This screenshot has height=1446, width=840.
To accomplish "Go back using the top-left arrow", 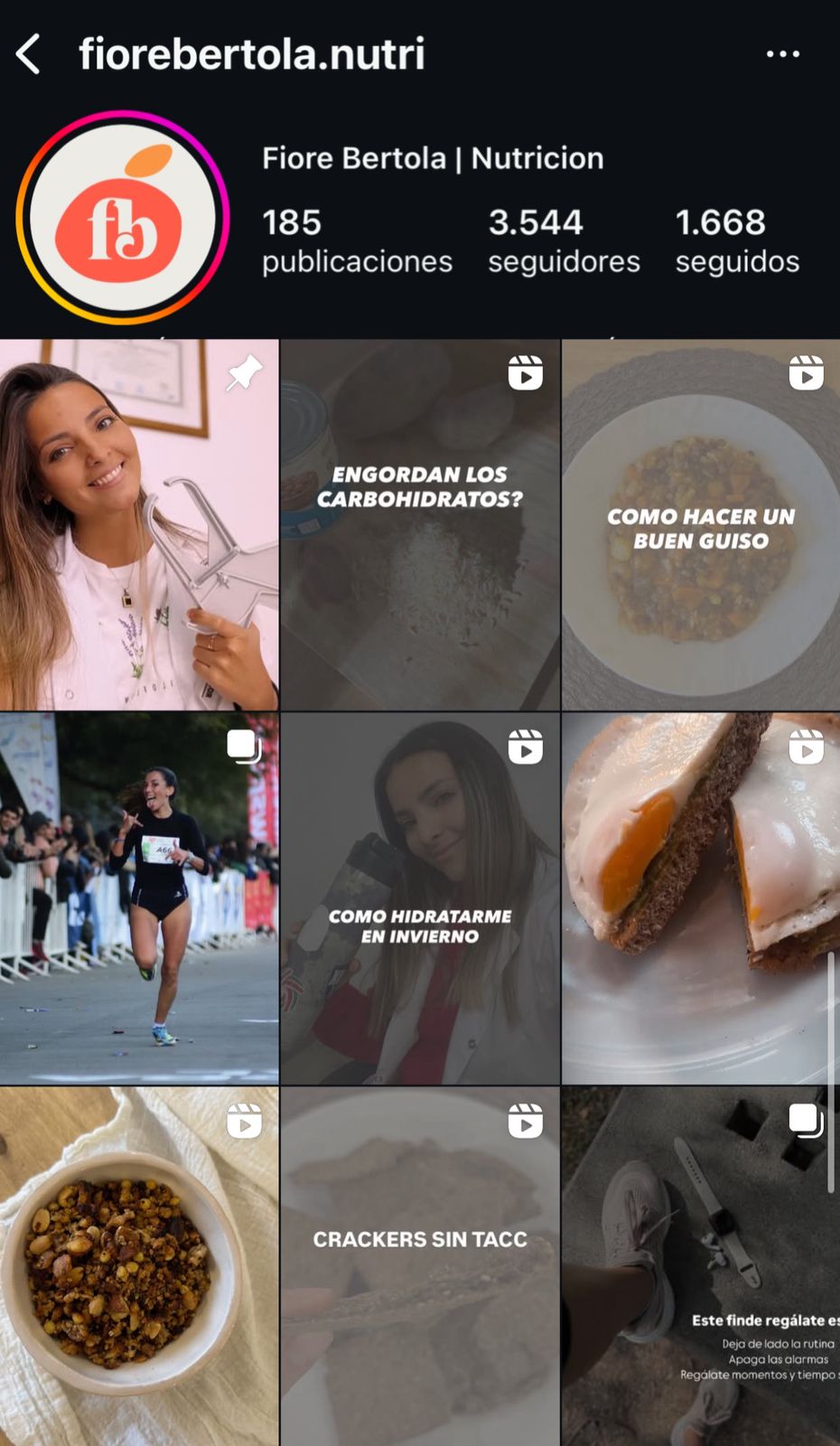I will coord(29,54).
